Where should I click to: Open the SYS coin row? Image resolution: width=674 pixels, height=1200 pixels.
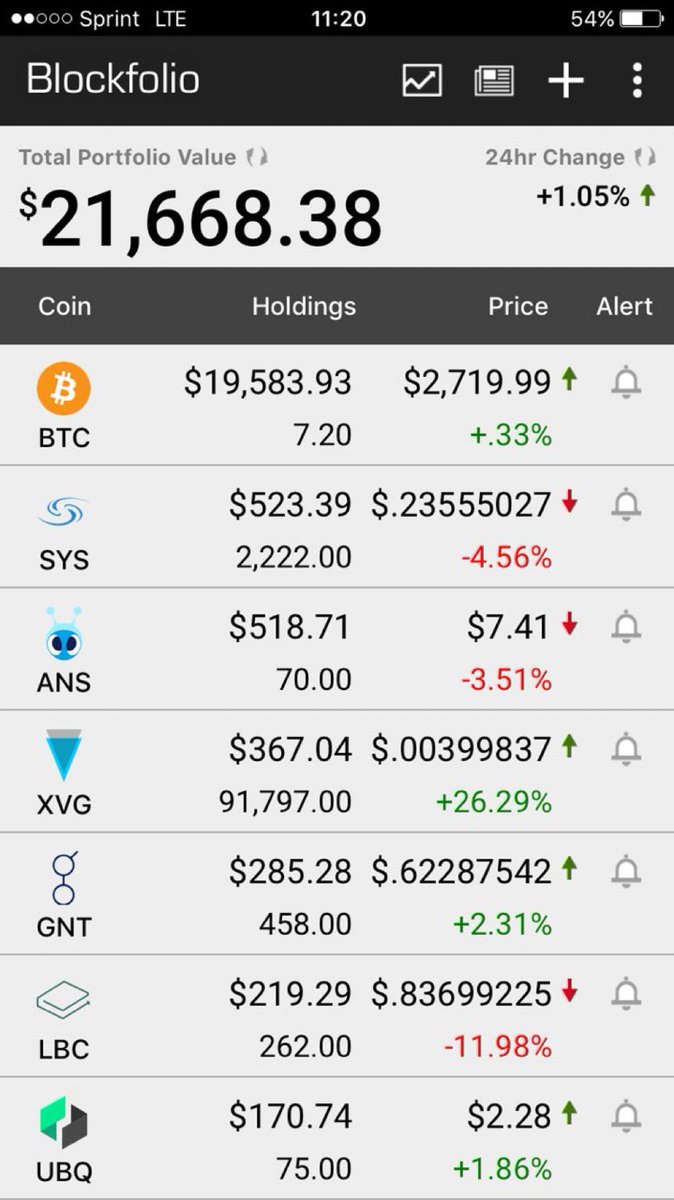pos(337,527)
